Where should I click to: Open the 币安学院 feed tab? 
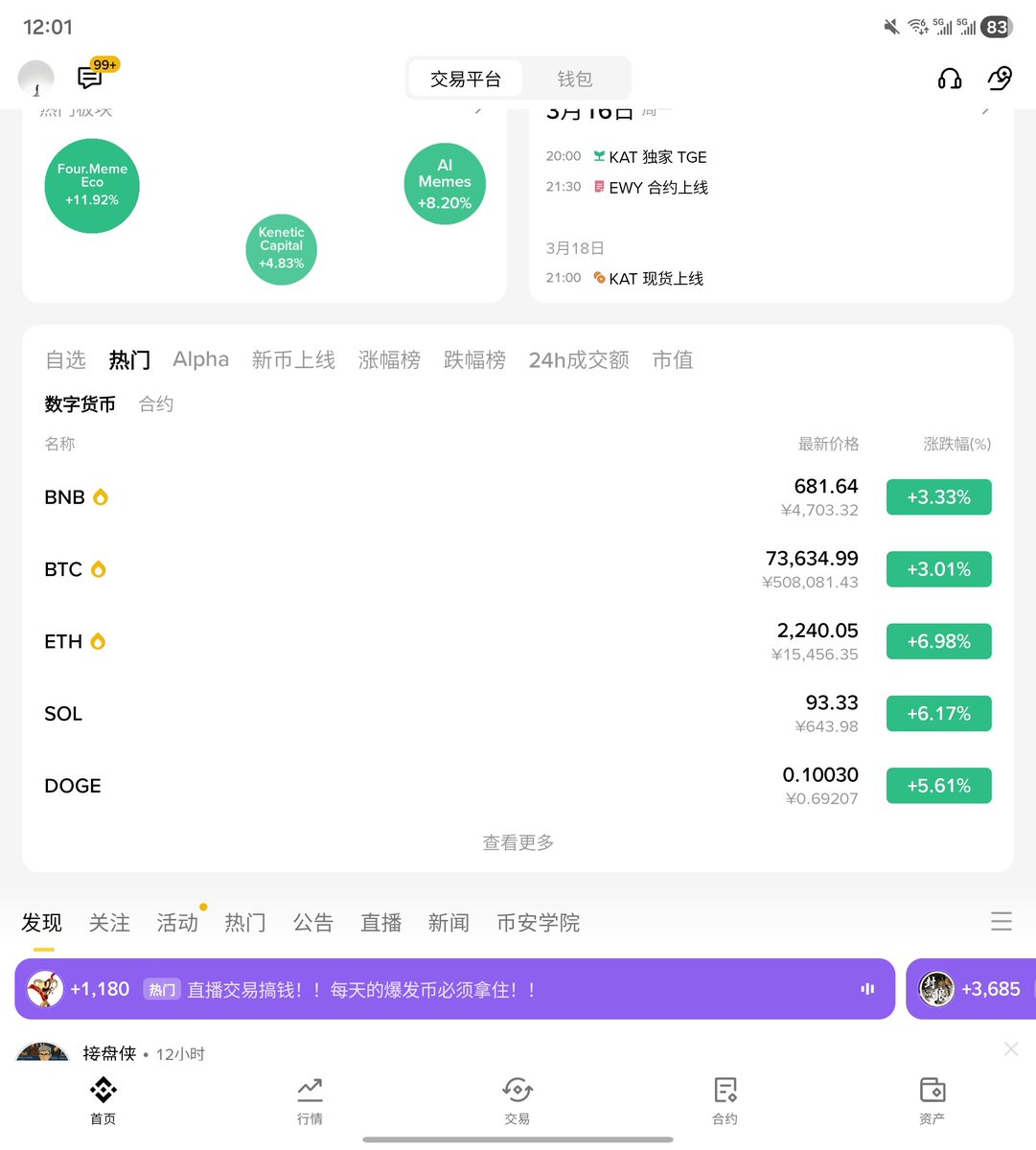point(538,923)
